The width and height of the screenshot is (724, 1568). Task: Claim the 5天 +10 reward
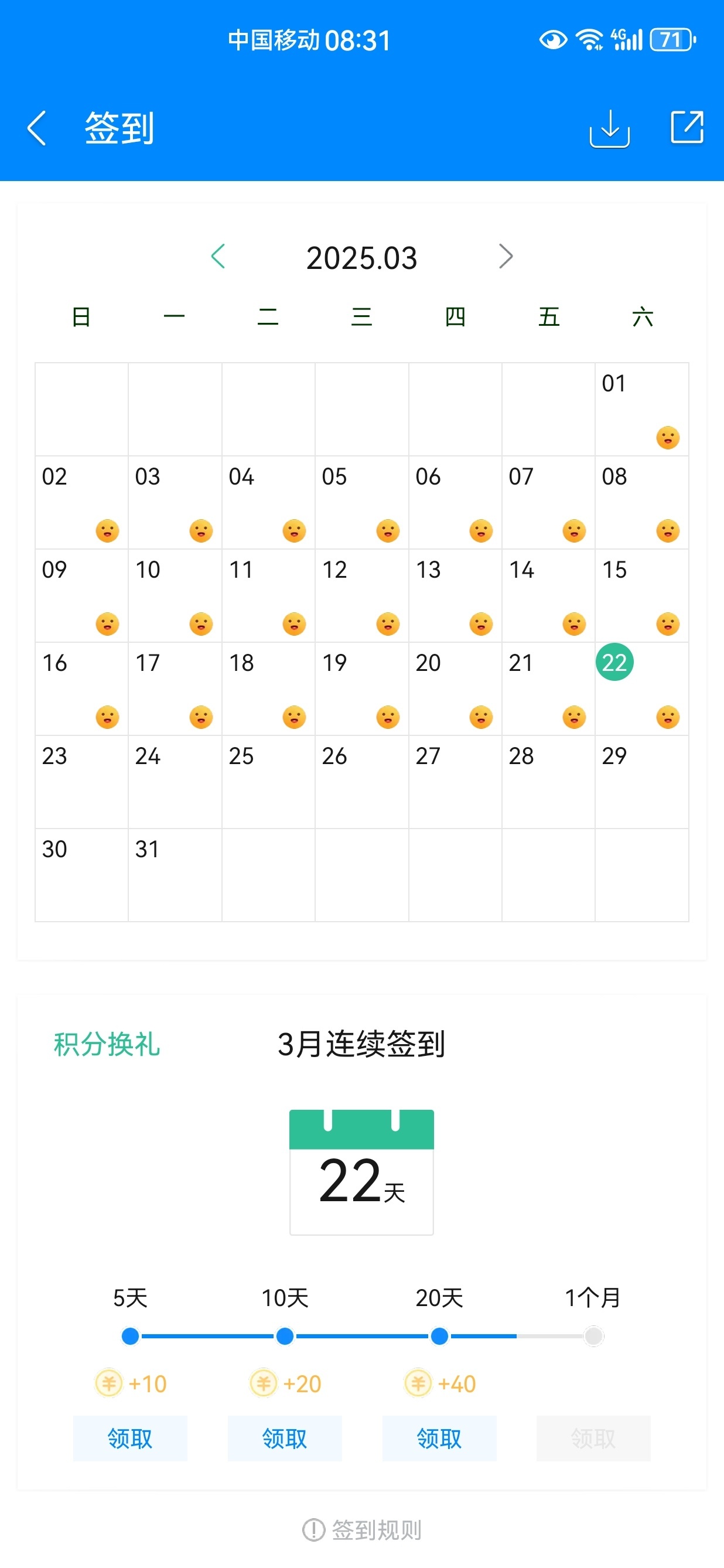[x=129, y=1439]
